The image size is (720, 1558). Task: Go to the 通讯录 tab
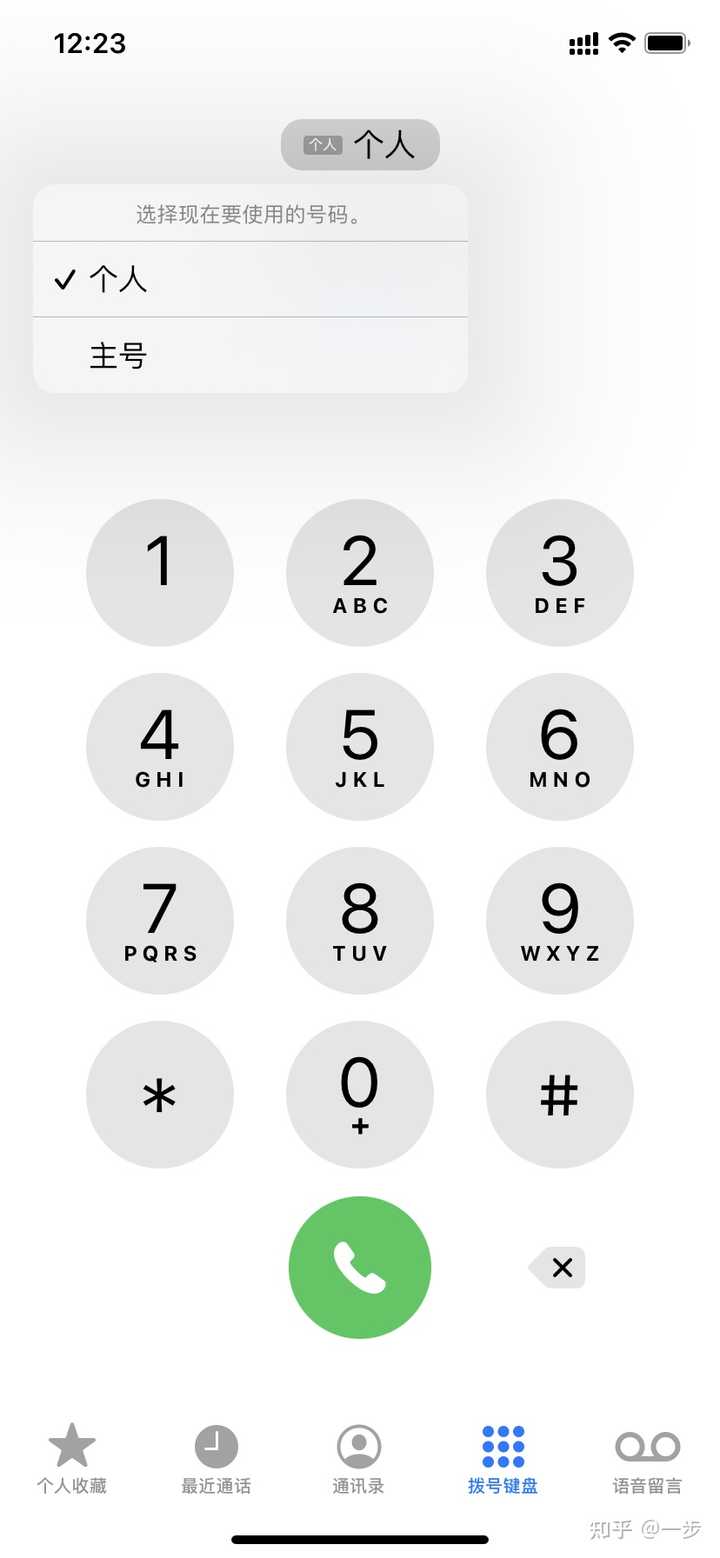(x=359, y=1459)
